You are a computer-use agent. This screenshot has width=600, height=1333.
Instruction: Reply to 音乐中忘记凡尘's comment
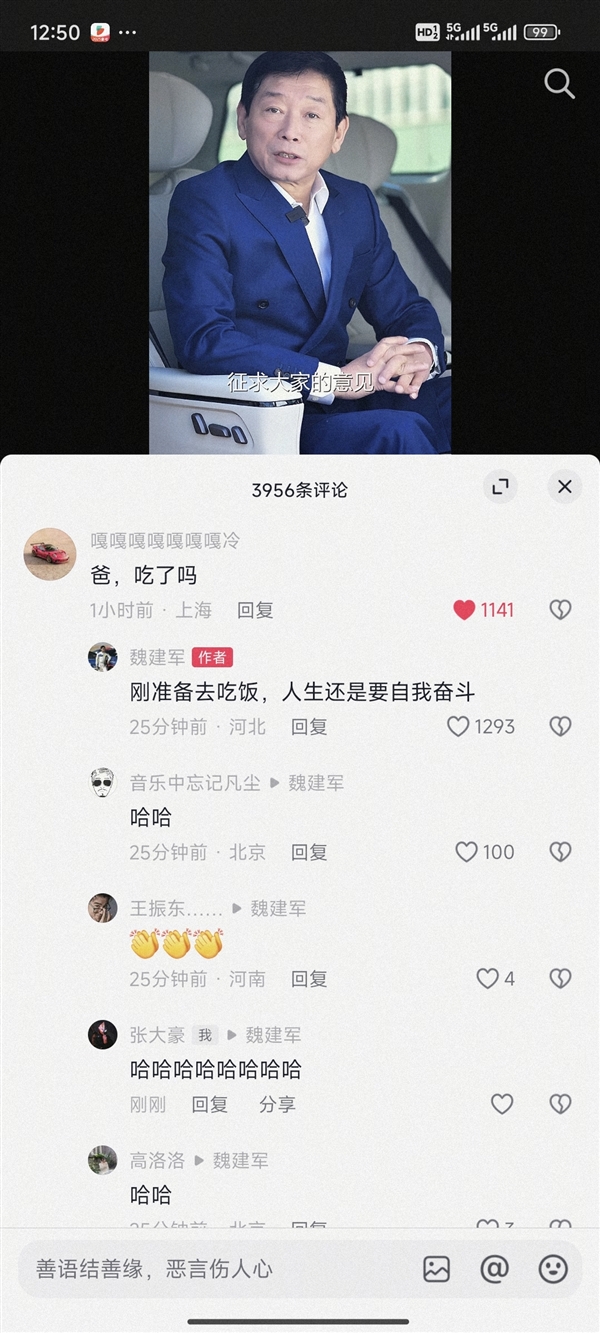pyautogui.click(x=309, y=852)
